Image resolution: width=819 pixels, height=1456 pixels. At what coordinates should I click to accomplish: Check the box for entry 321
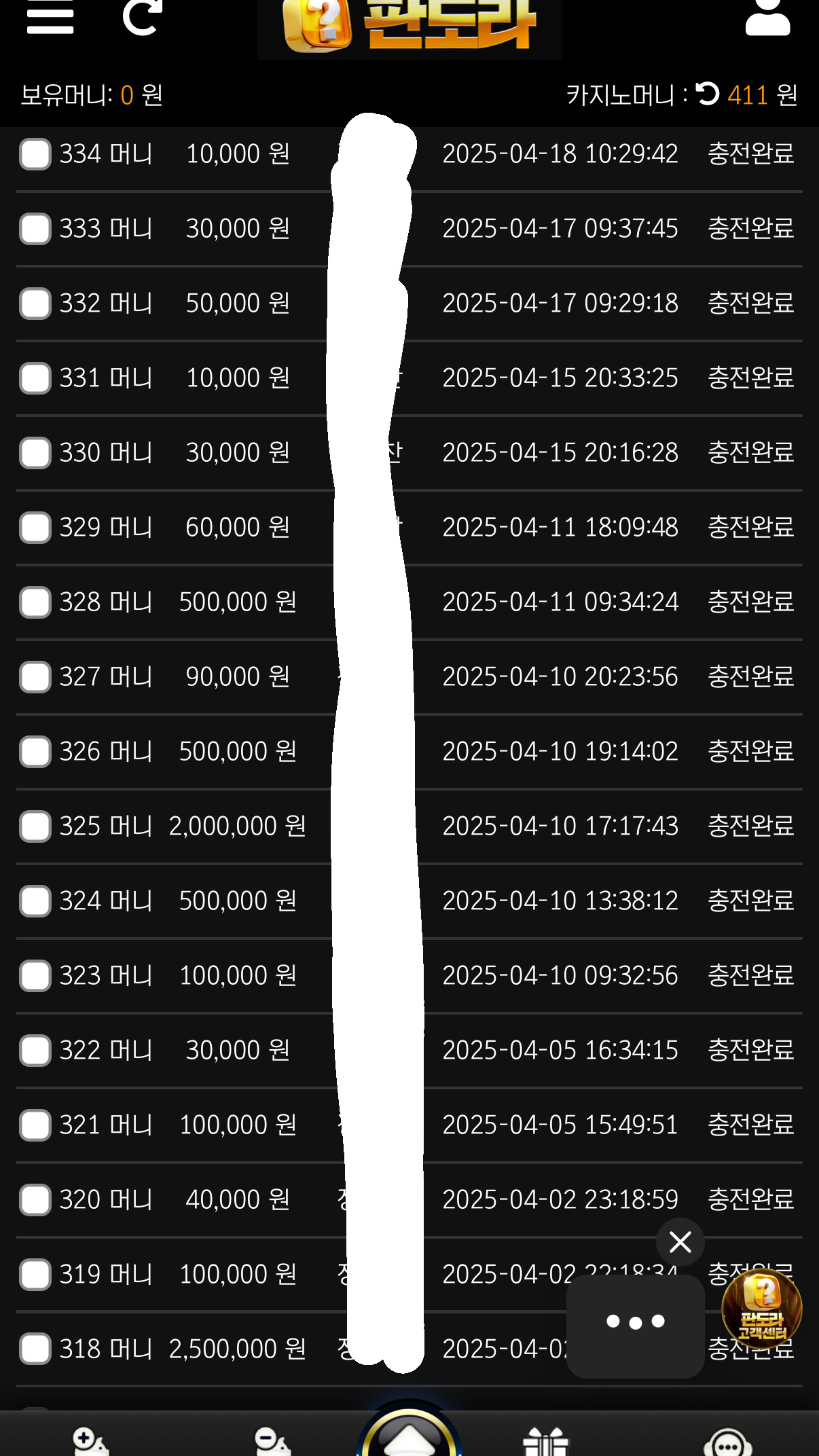[x=35, y=1125]
